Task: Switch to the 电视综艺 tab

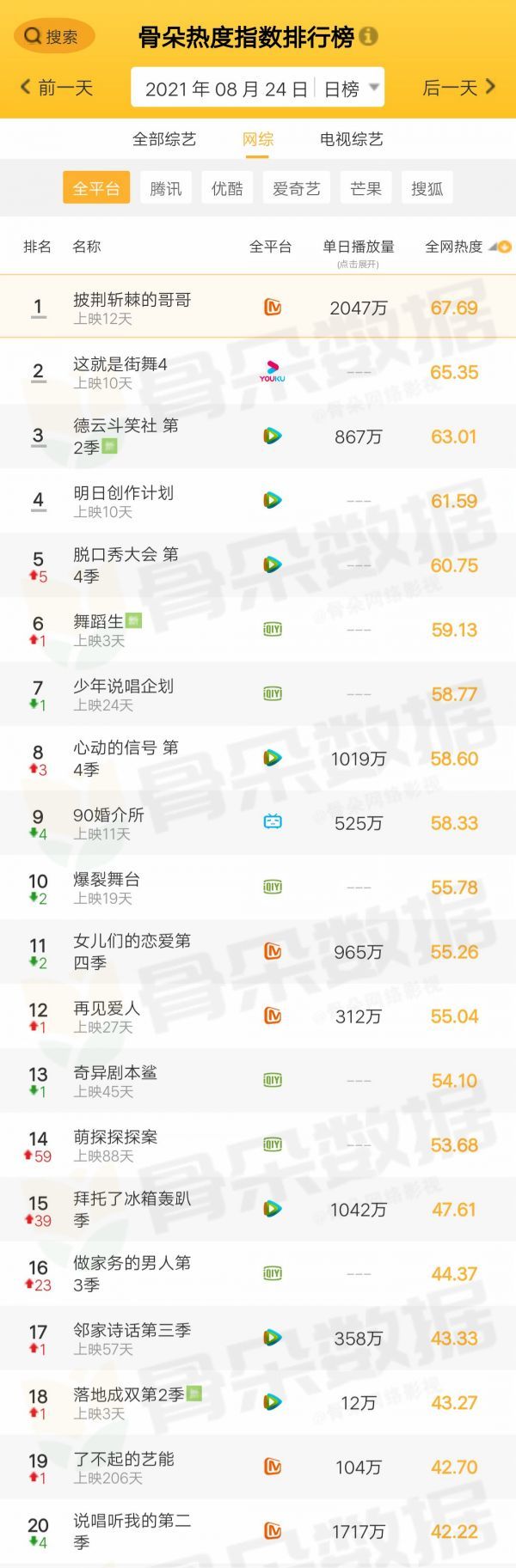Action: click(x=351, y=139)
